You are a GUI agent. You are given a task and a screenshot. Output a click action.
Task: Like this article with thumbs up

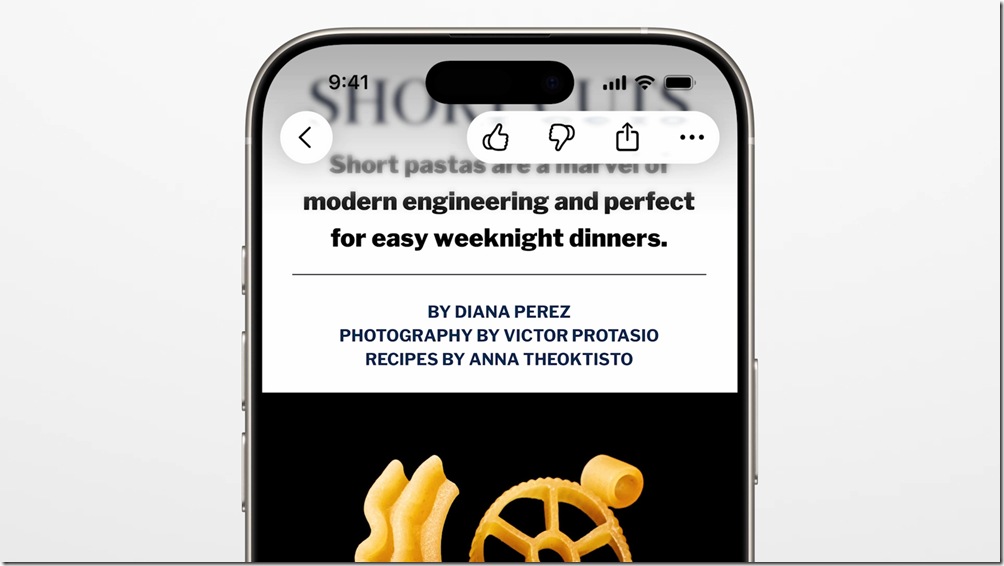[x=496, y=137]
